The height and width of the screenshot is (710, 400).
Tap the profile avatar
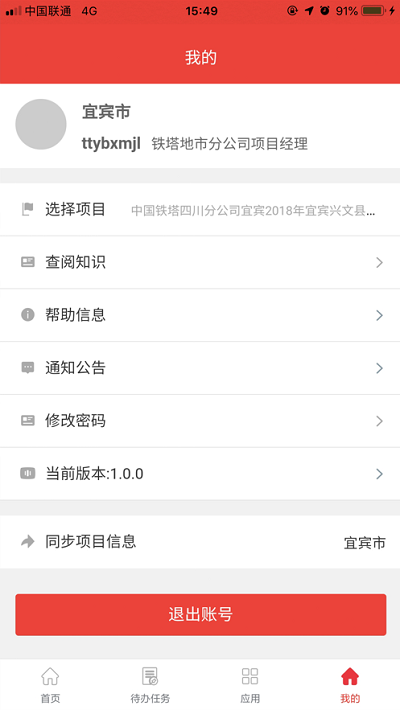41,125
